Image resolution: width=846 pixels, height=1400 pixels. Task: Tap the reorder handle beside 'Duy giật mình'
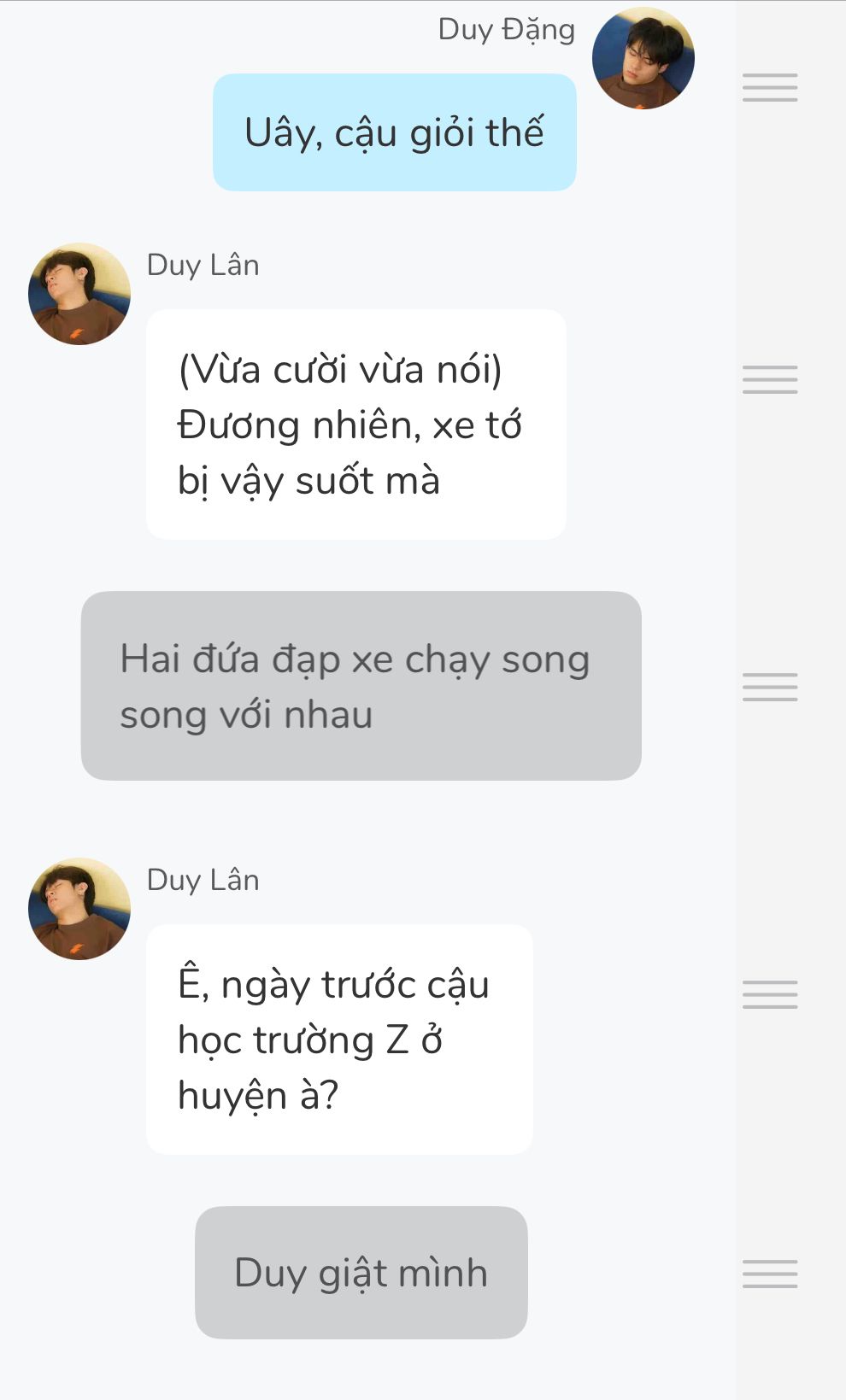[x=769, y=1274]
